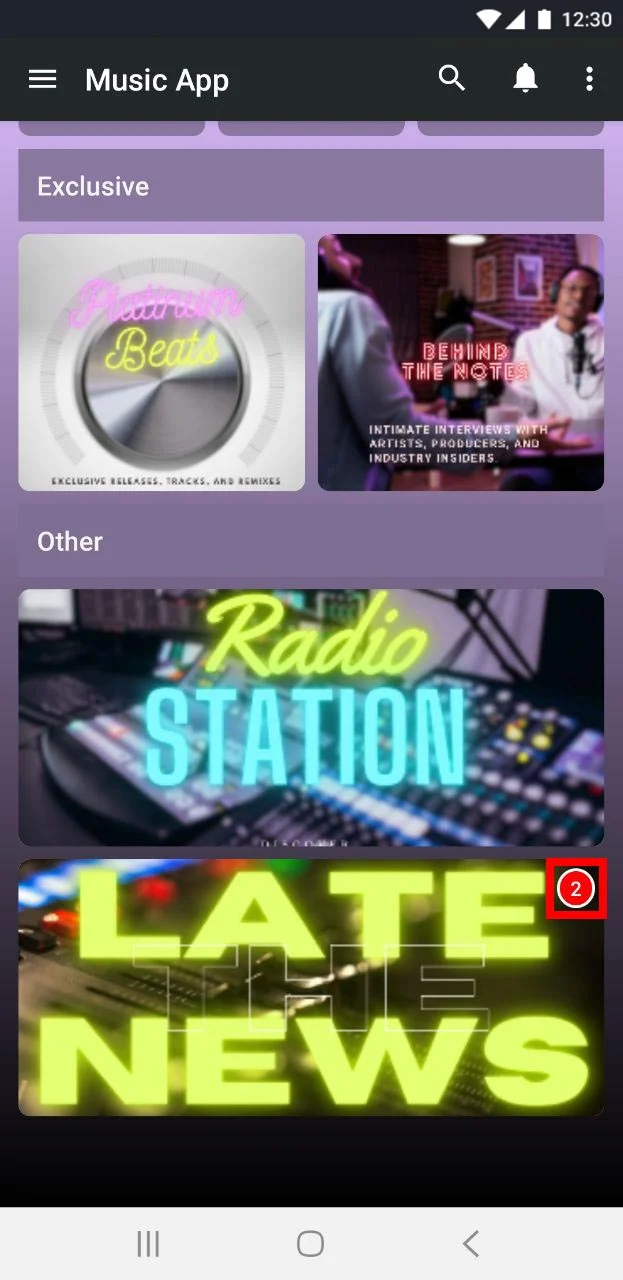Go to the system home screen

tap(311, 1243)
